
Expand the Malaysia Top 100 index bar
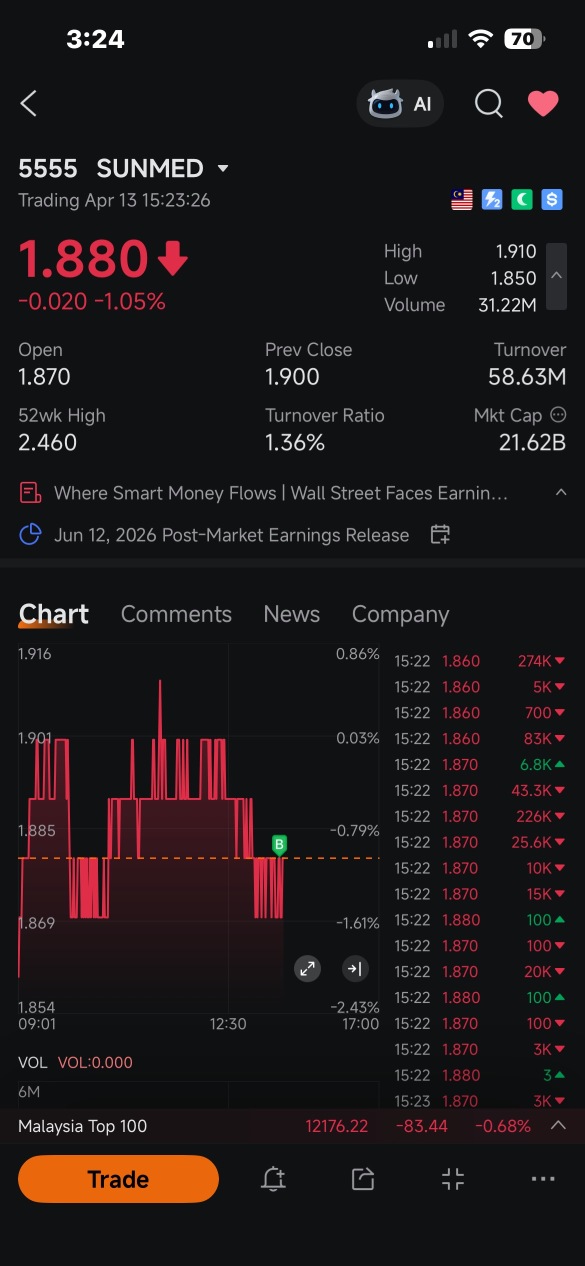(559, 1126)
